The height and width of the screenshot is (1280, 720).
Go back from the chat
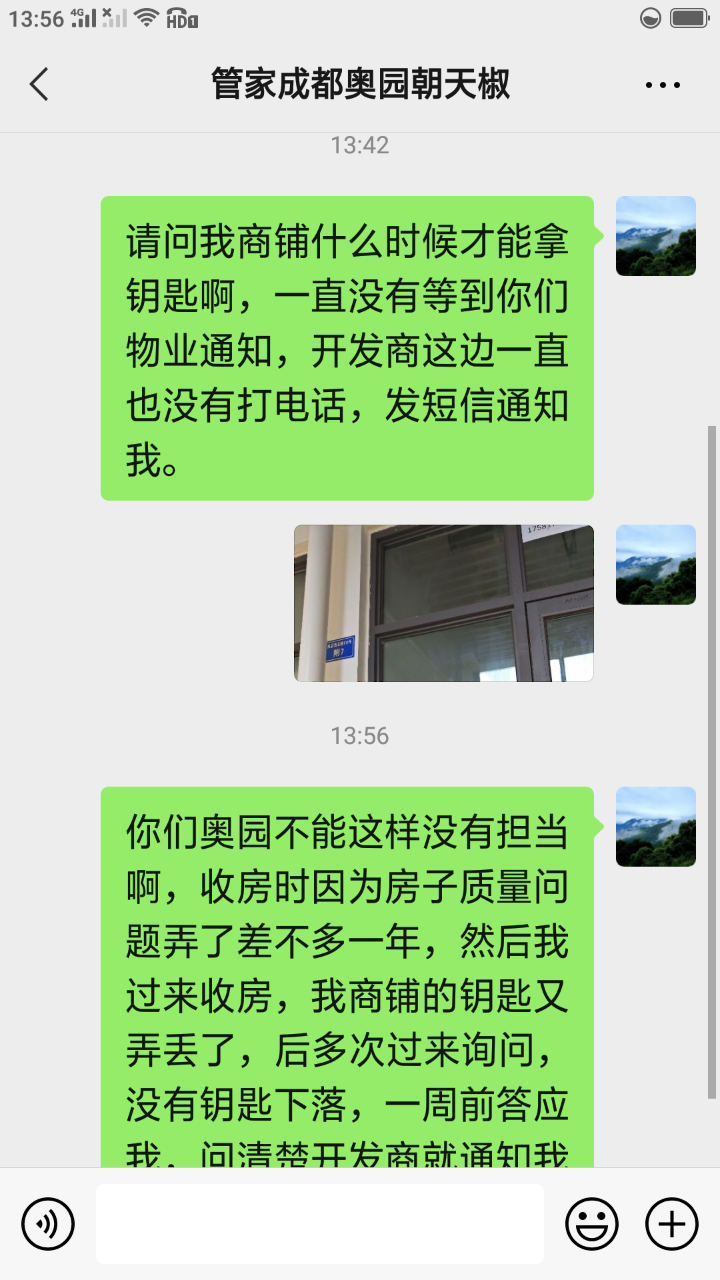click(x=39, y=85)
